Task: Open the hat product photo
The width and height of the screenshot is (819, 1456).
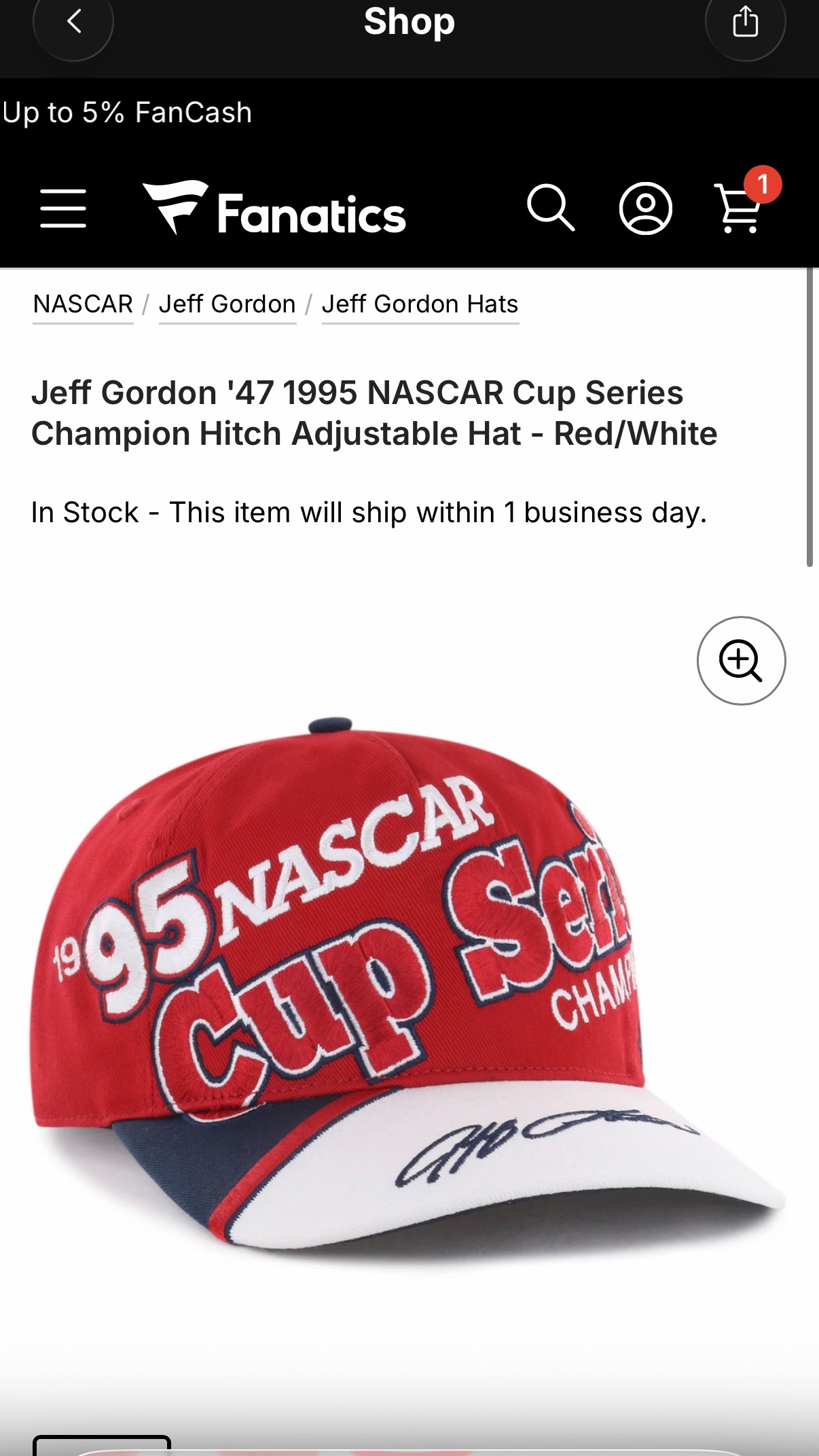Action: [x=407, y=991]
